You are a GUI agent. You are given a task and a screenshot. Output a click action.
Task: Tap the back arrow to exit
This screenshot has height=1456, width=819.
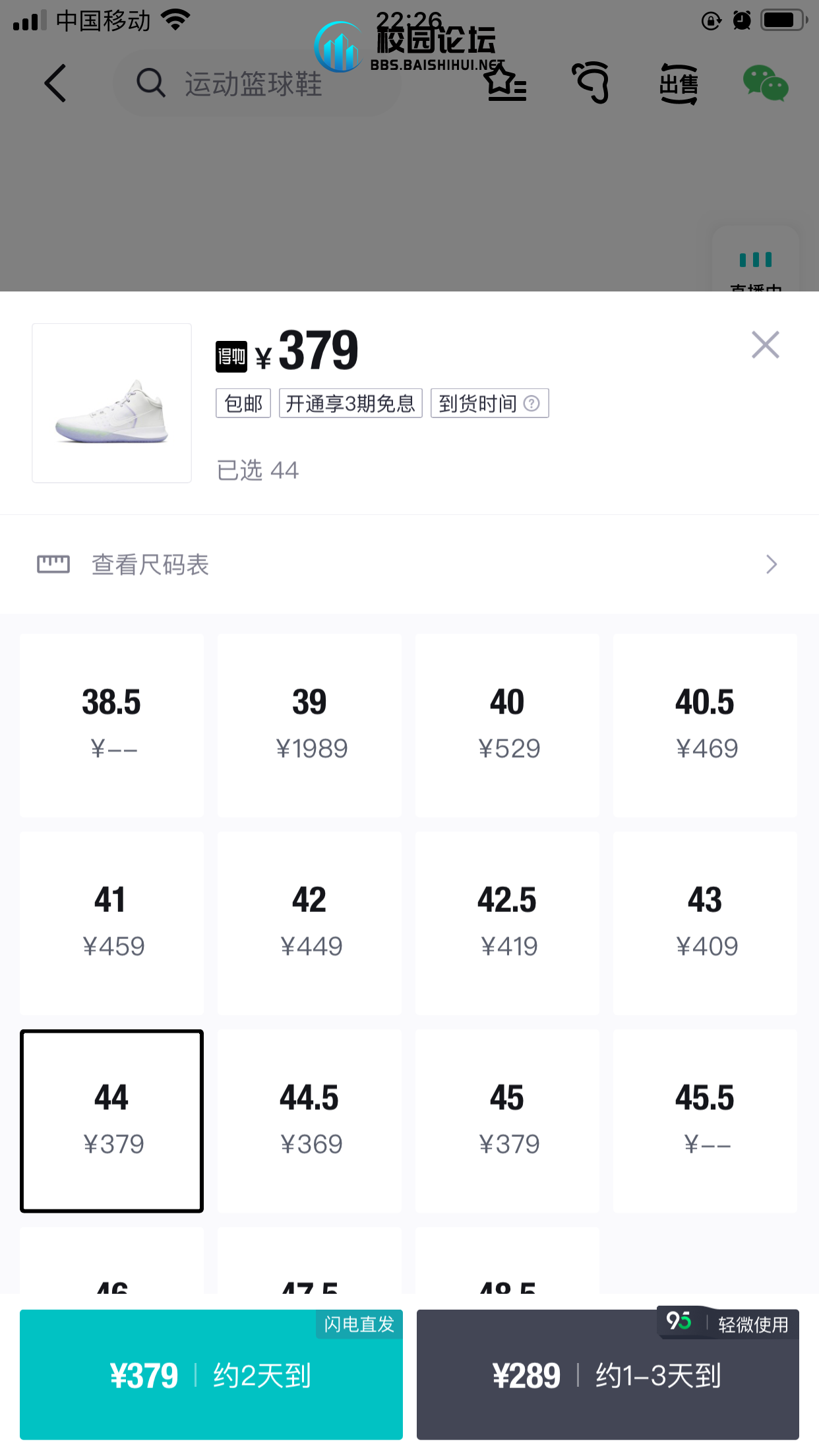(x=55, y=84)
